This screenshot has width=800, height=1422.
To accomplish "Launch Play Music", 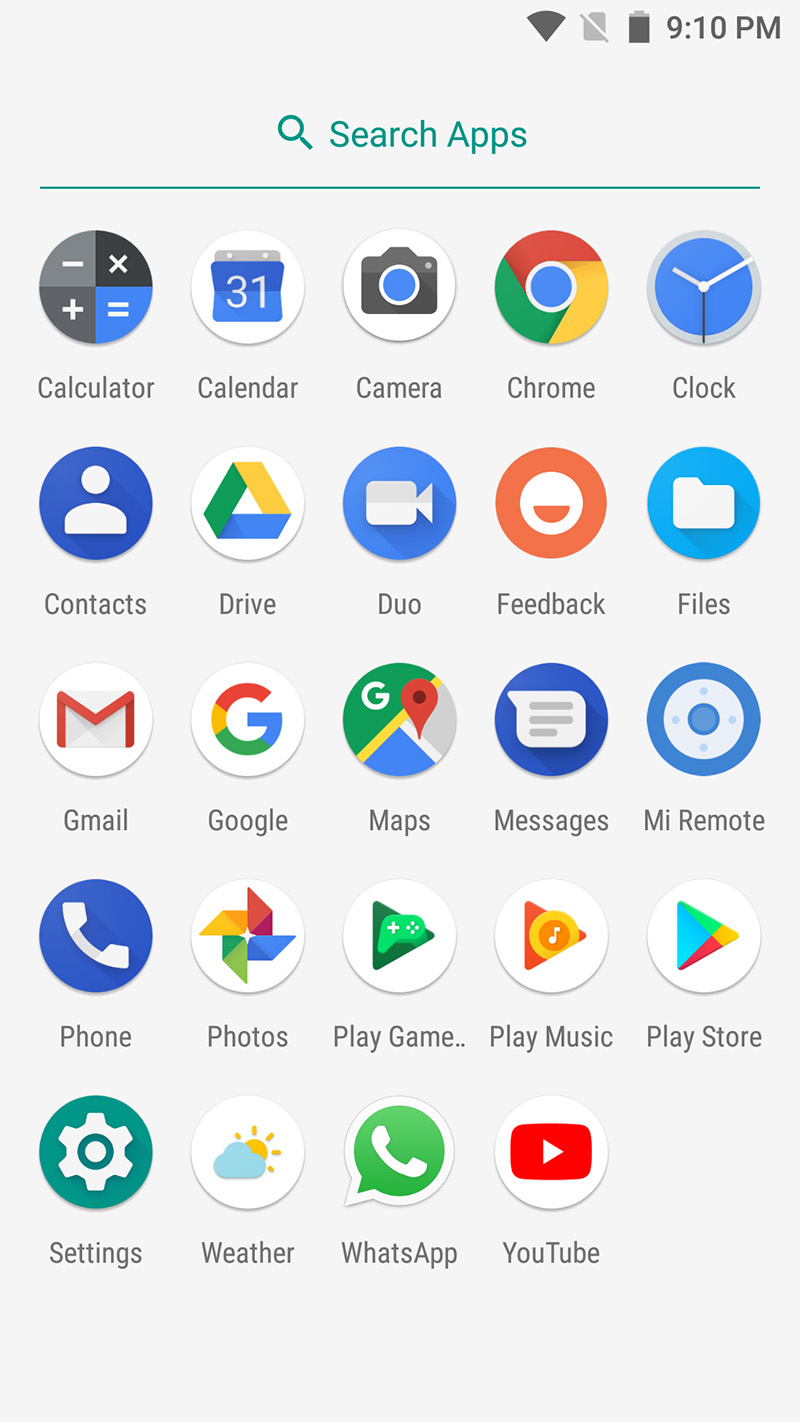I will click(x=551, y=936).
